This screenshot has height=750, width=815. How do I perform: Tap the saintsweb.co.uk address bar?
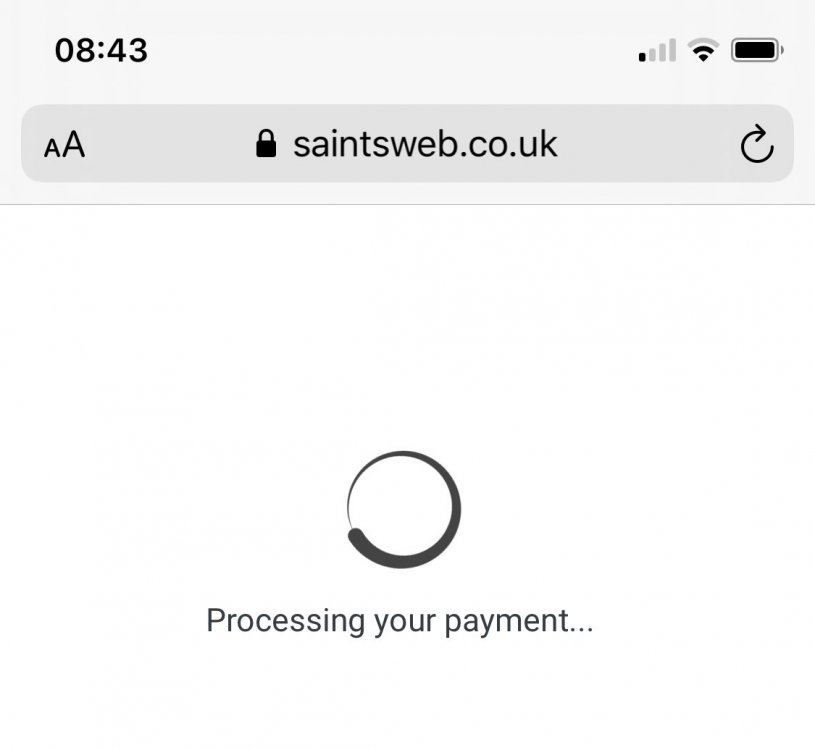click(407, 144)
